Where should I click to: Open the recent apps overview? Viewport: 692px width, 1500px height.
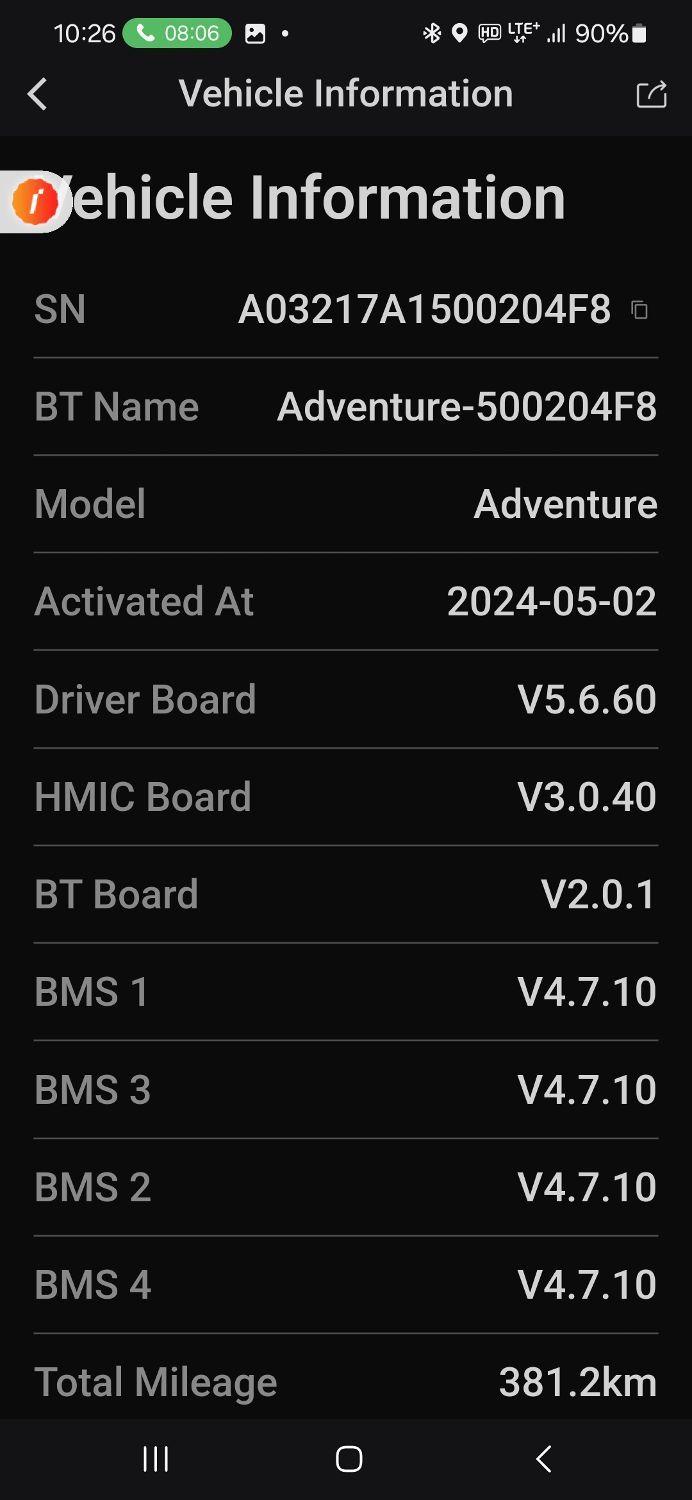(155, 1459)
